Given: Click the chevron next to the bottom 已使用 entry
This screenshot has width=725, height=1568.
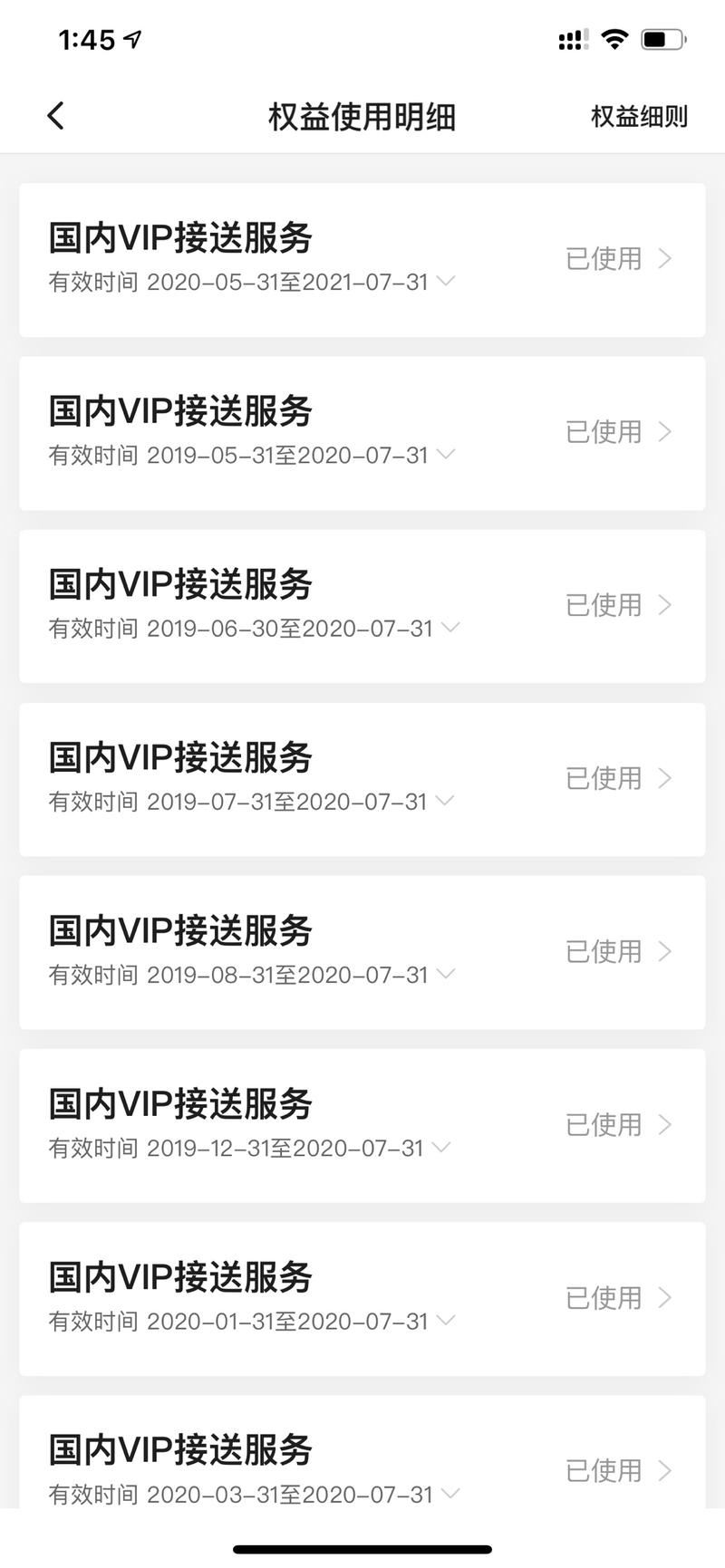Looking at the screenshot, I should (x=666, y=1470).
